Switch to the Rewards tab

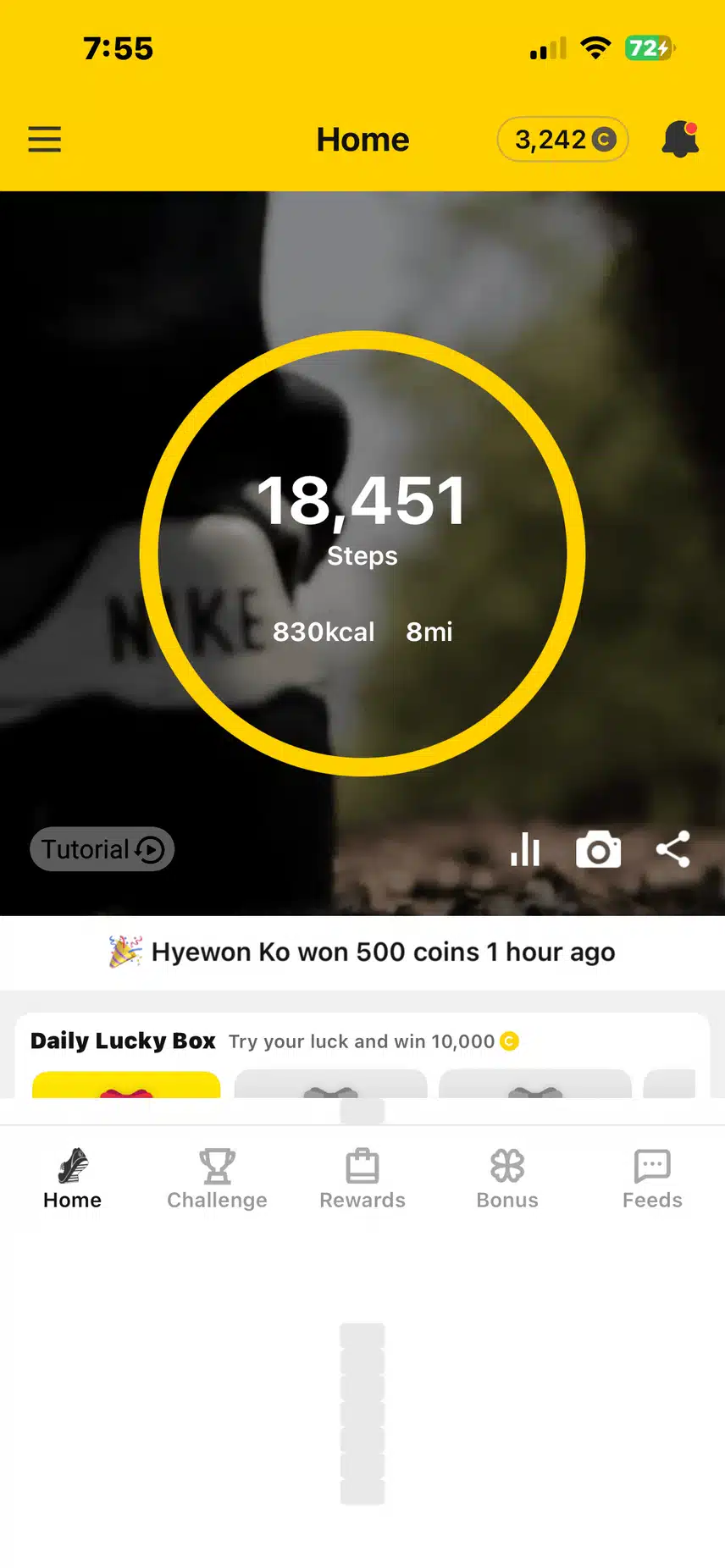click(362, 1179)
